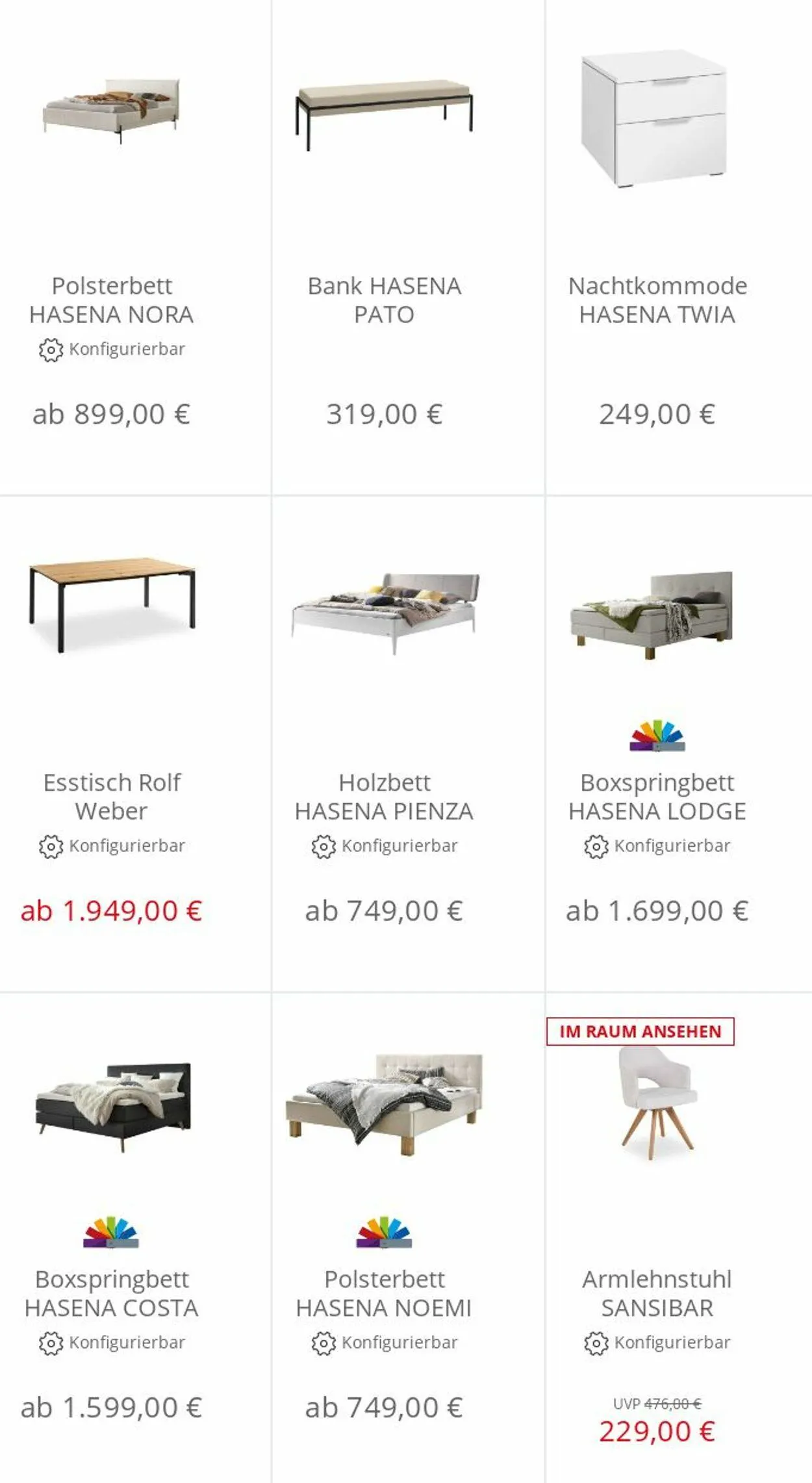Show details for Holzbett HASENA PIENZA

384,797
